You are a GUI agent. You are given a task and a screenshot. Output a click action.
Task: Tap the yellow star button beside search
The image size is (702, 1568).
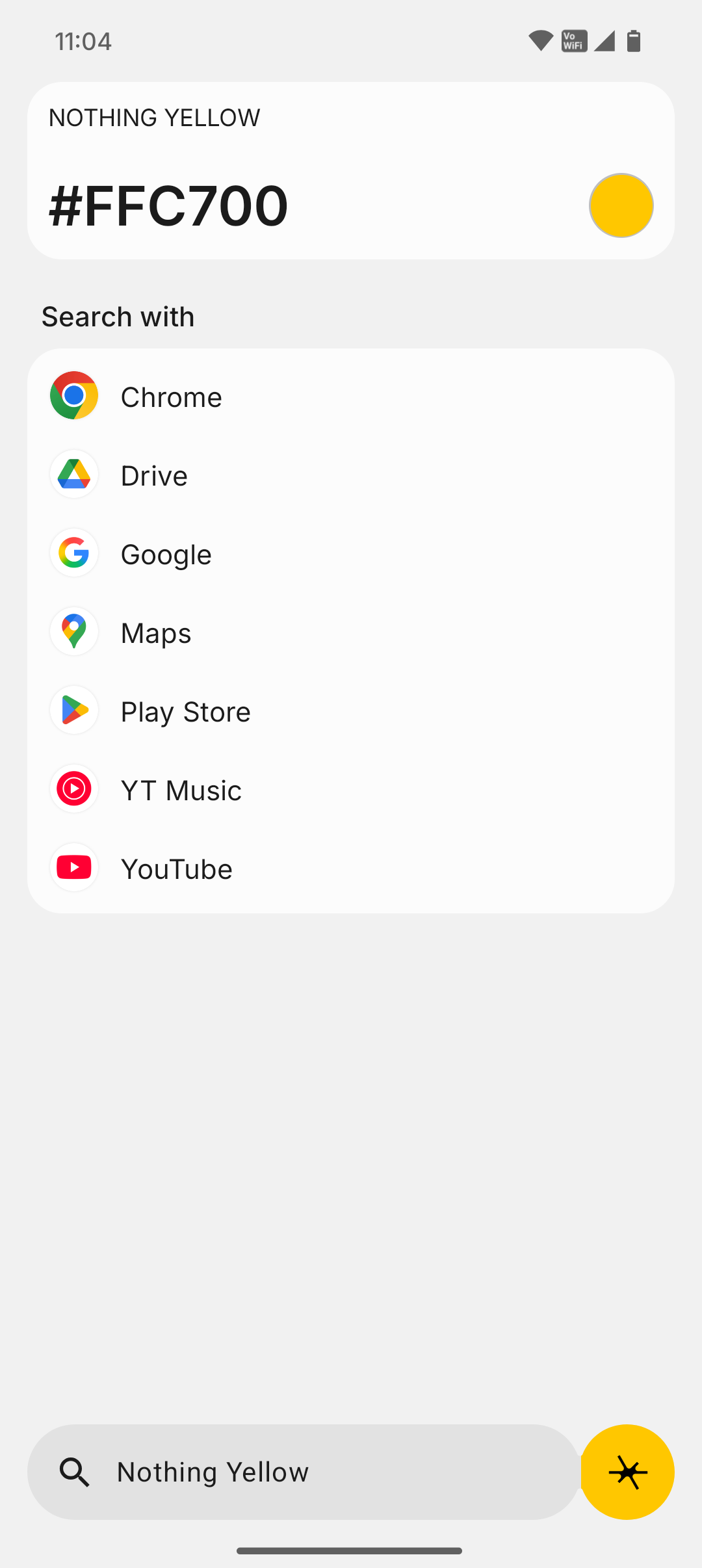627,1472
